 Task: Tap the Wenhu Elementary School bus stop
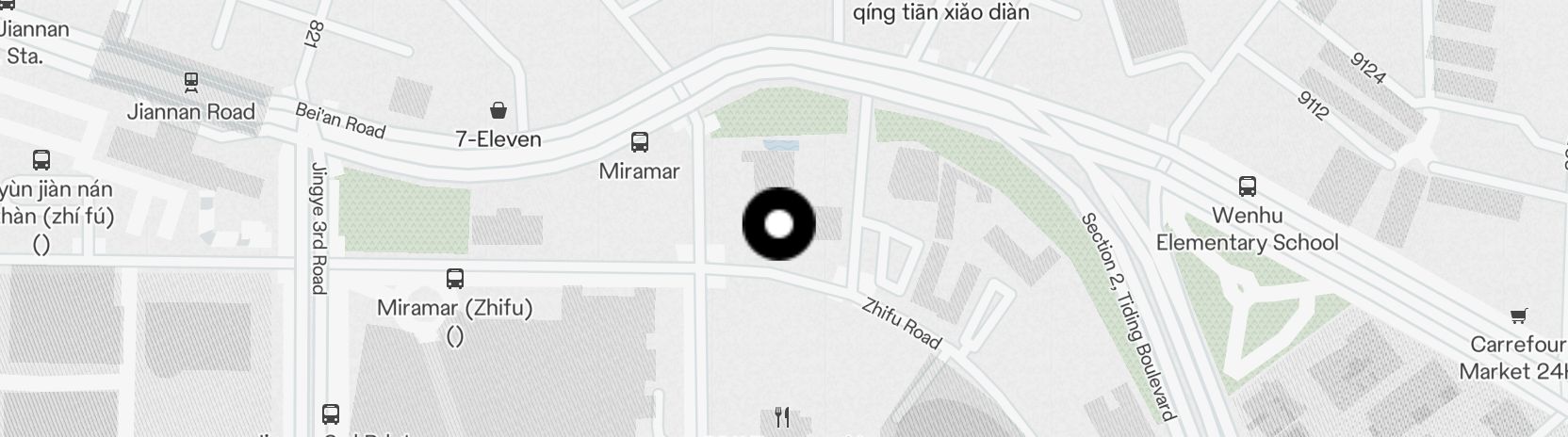pyautogui.click(x=1247, y=186)
